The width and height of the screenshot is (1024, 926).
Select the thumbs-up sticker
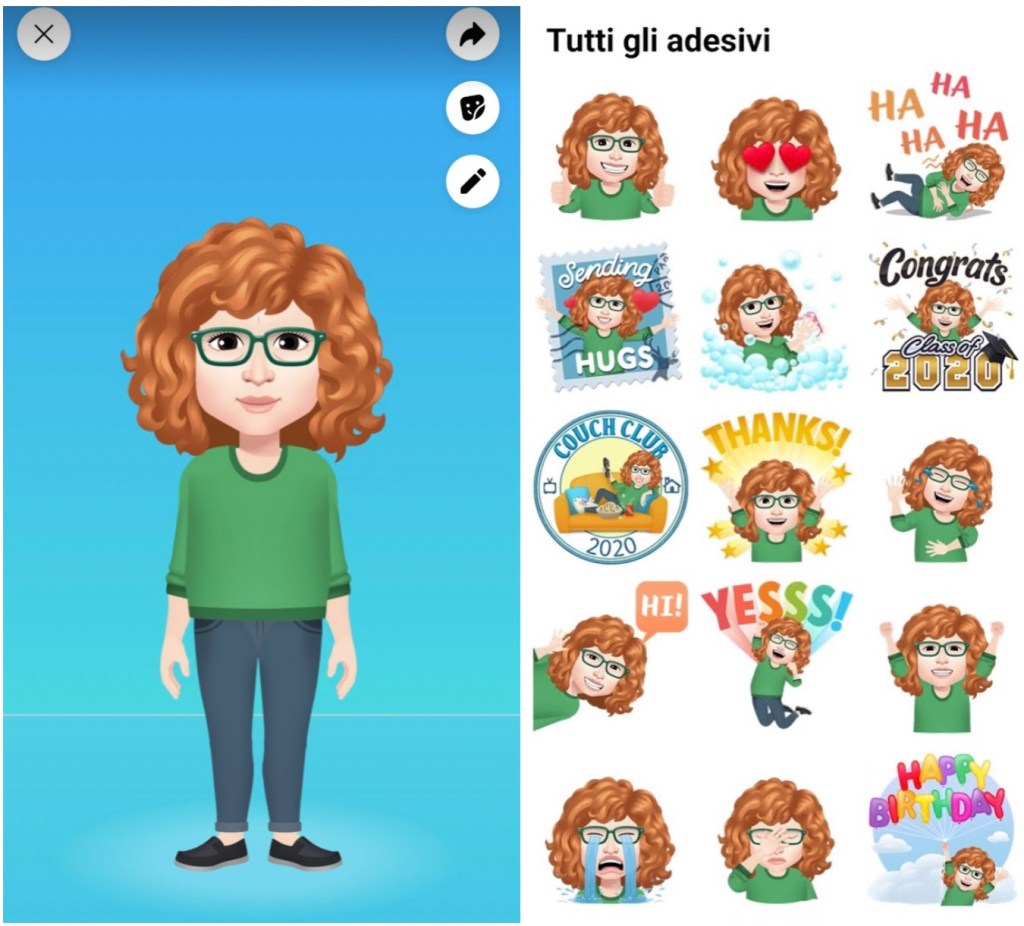click(x=609, y=153)
